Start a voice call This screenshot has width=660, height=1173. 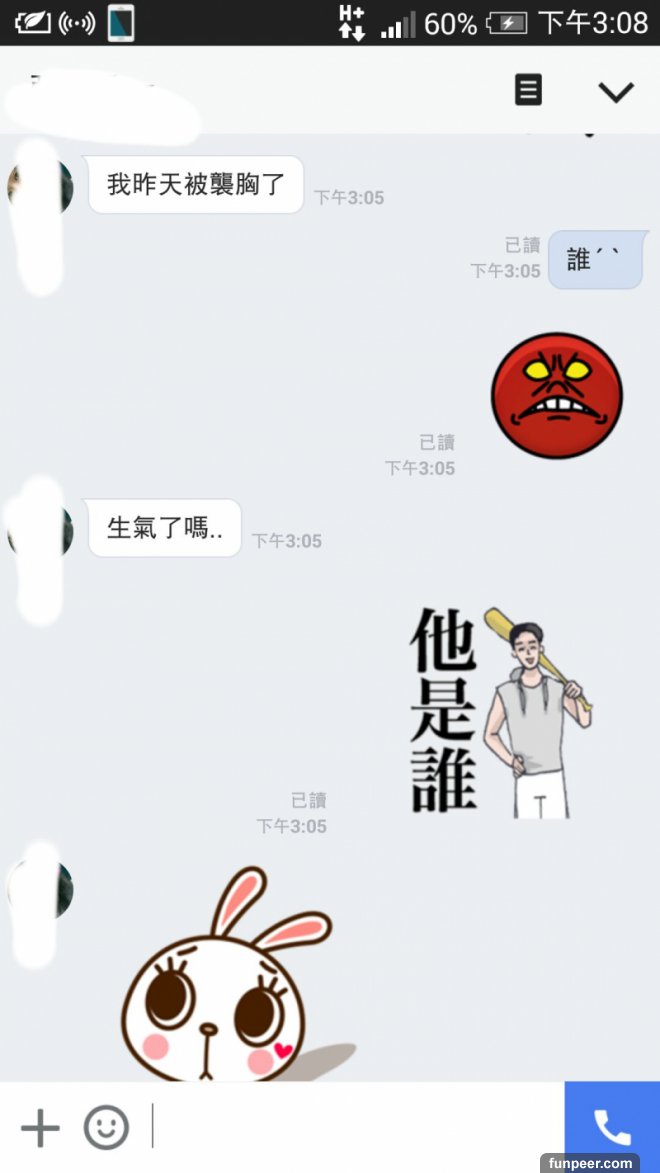(x=612, y=1127)
